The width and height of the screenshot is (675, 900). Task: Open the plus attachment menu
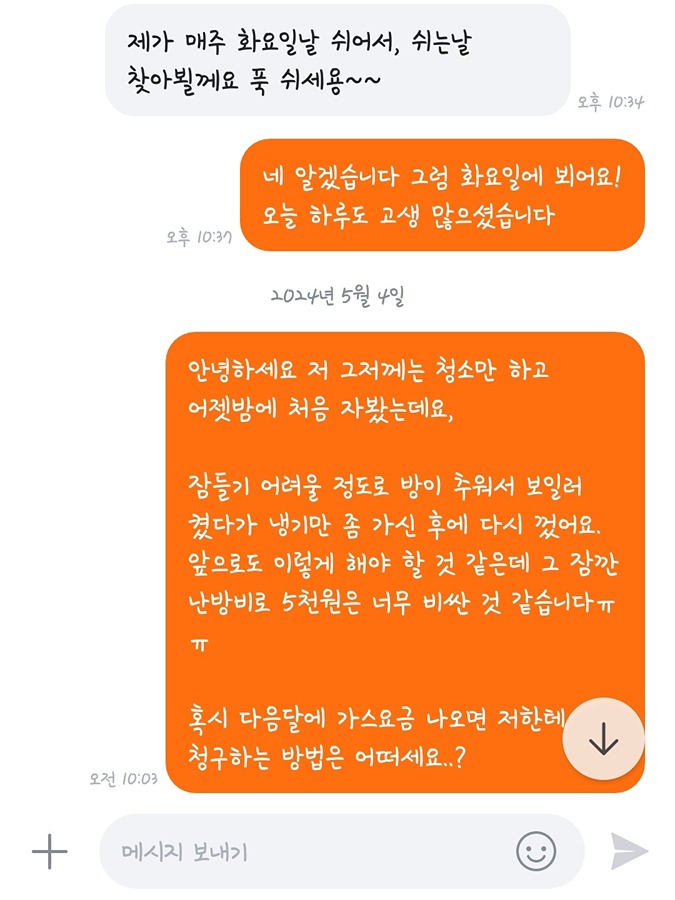pyautogui.click(x=49, y=852)
